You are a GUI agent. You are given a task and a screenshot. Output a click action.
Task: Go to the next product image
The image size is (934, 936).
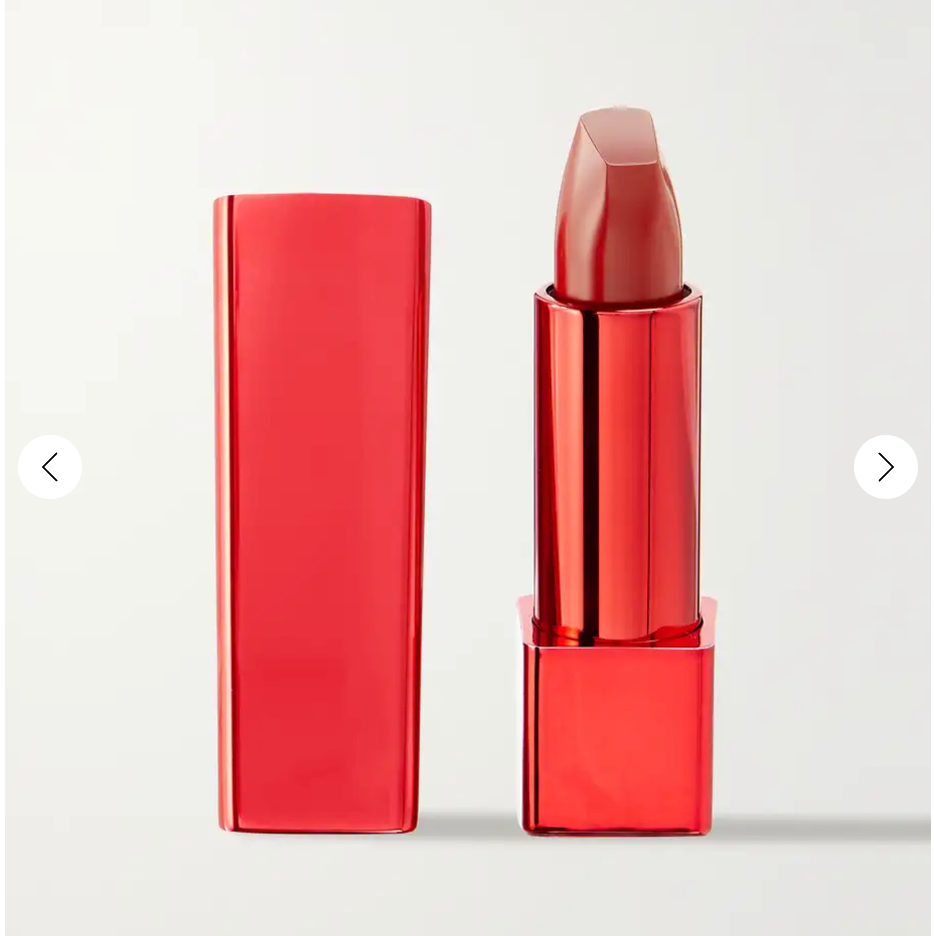pyautogui.click(x=885, y=467)
